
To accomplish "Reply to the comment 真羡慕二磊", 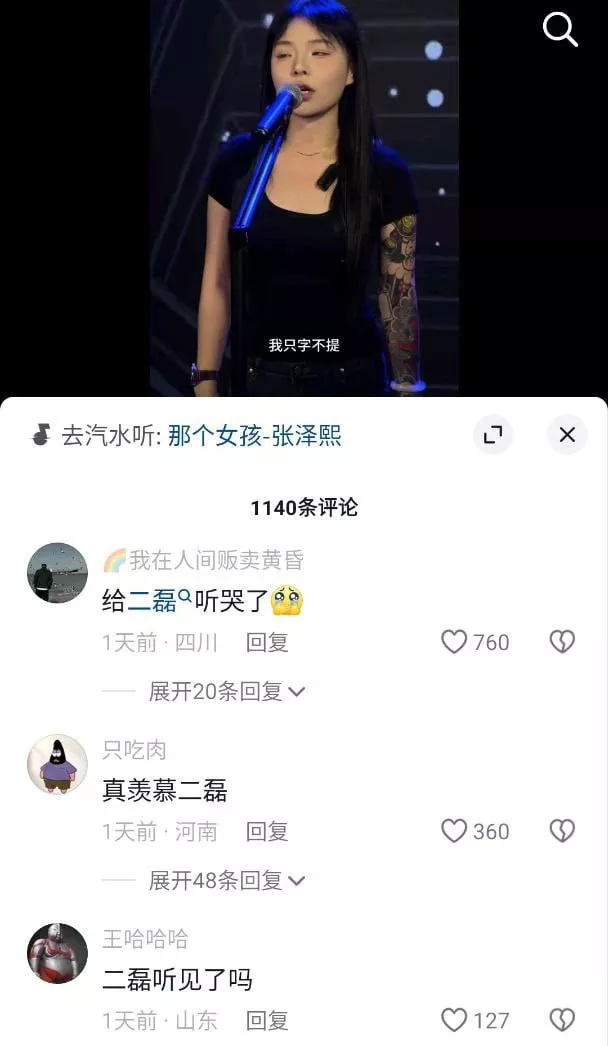I will 267,831.
